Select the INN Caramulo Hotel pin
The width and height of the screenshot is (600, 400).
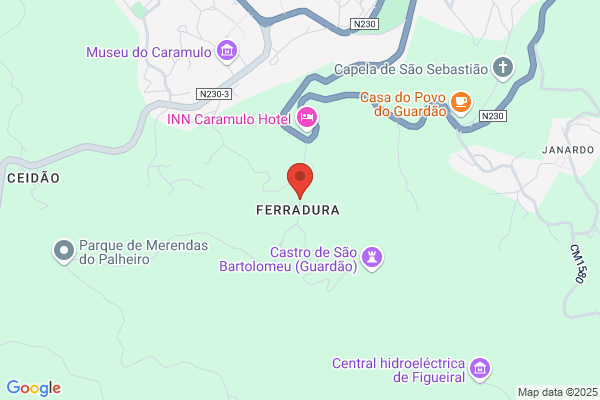pos(307,118)
